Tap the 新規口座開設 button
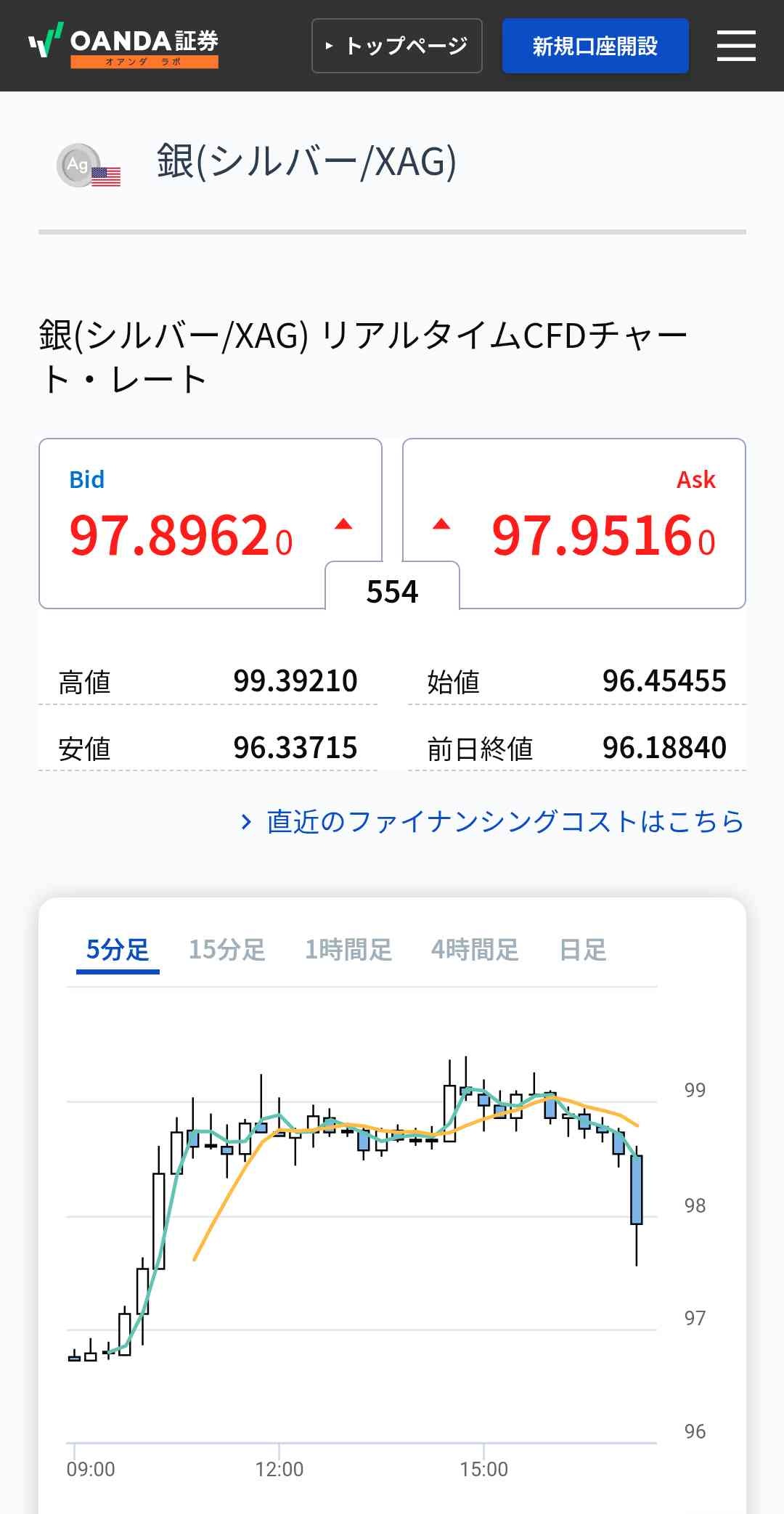 [x=595, y=46]
